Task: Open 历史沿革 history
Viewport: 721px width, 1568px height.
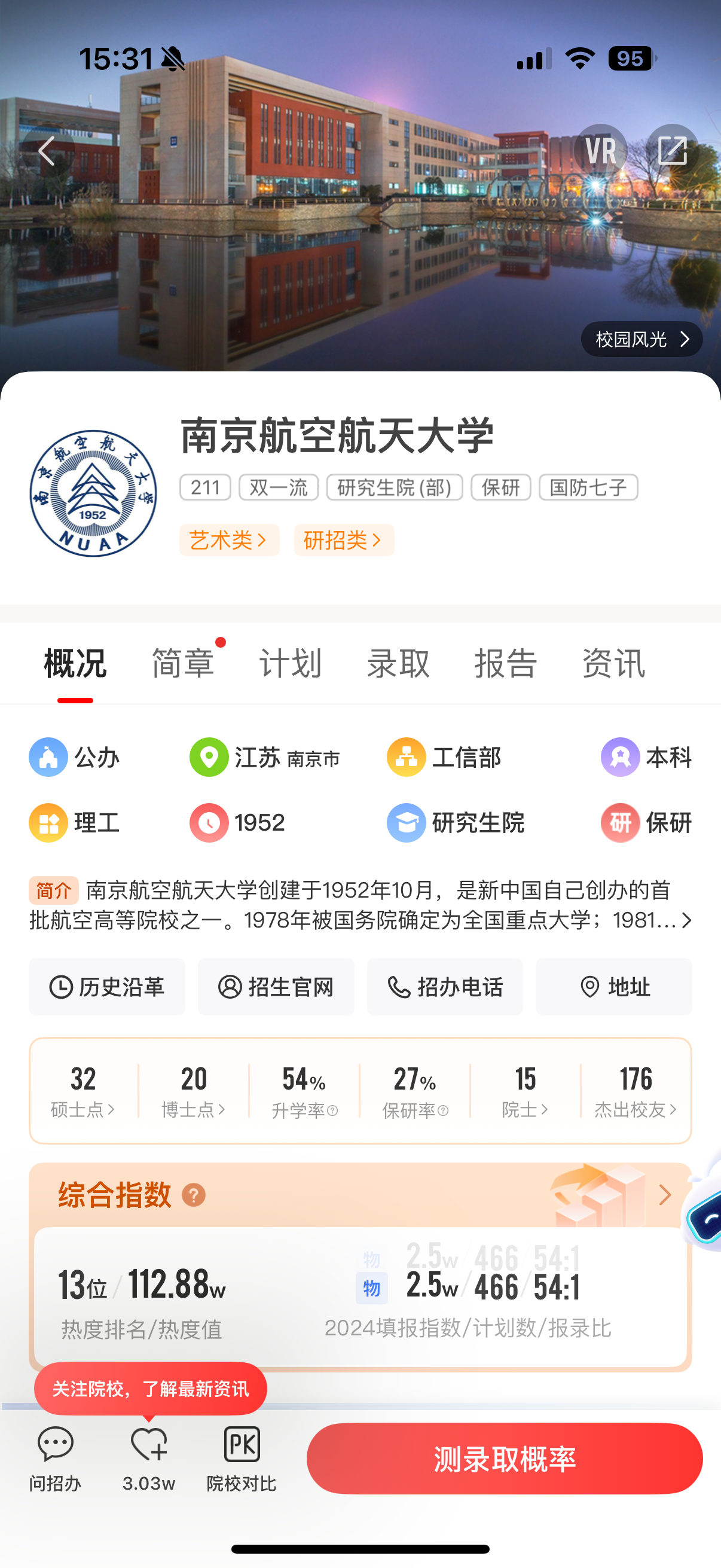Action: coord(107,987)
